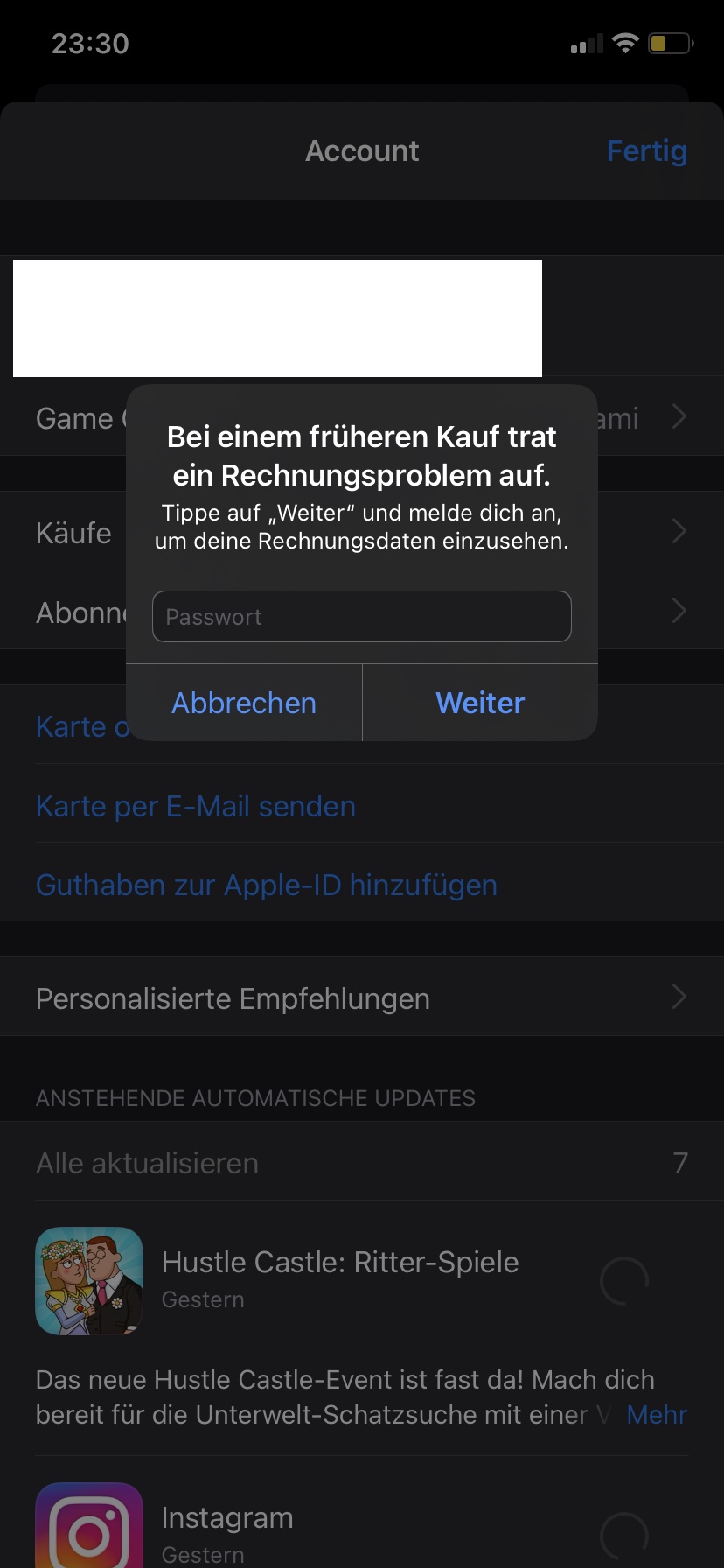The image size is (724, 1568).
Task: Tap the Passwort input field
Action: (x=361, y=617)
